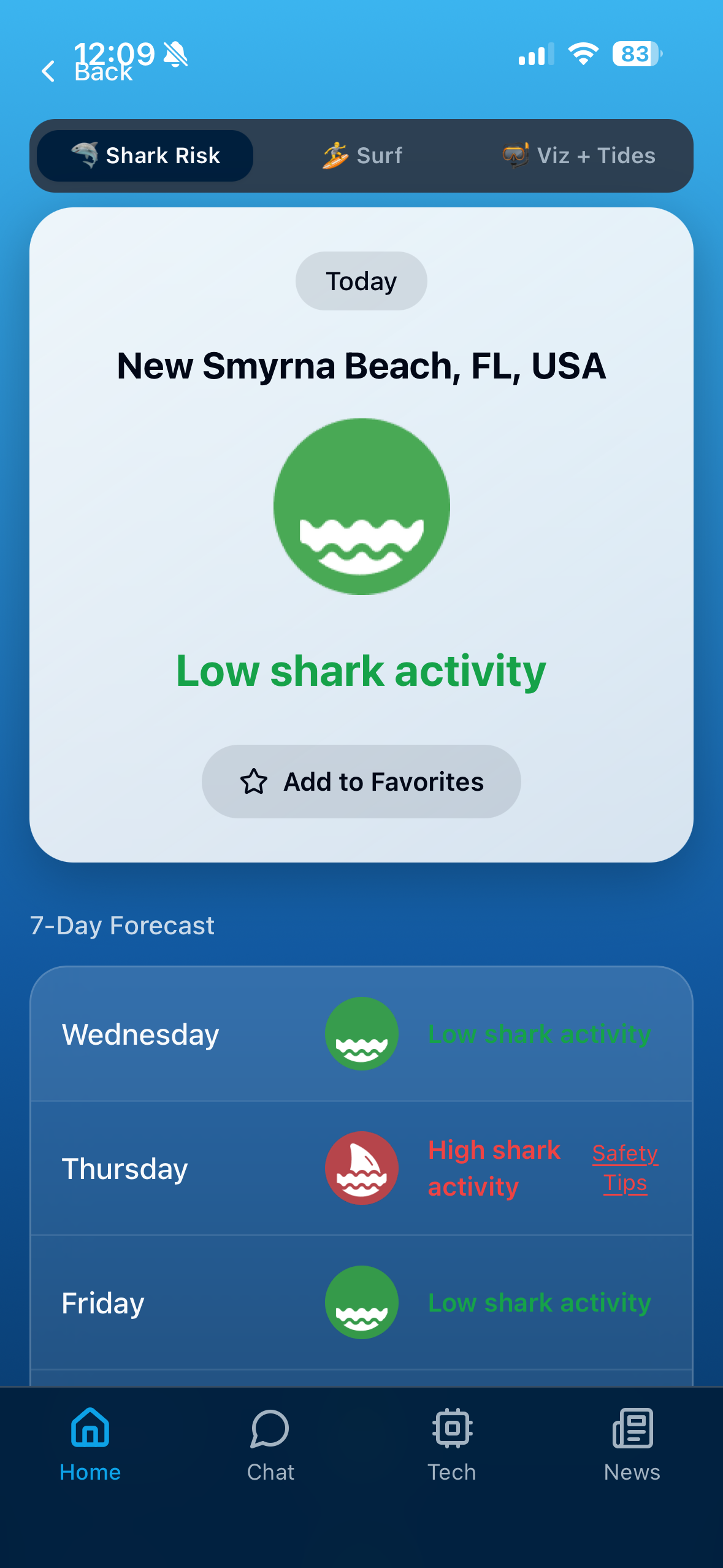Tap the red shark fin icon for Thursday
The height and width of the screenshot is (1568, 723).
(x=361, y=1167)
